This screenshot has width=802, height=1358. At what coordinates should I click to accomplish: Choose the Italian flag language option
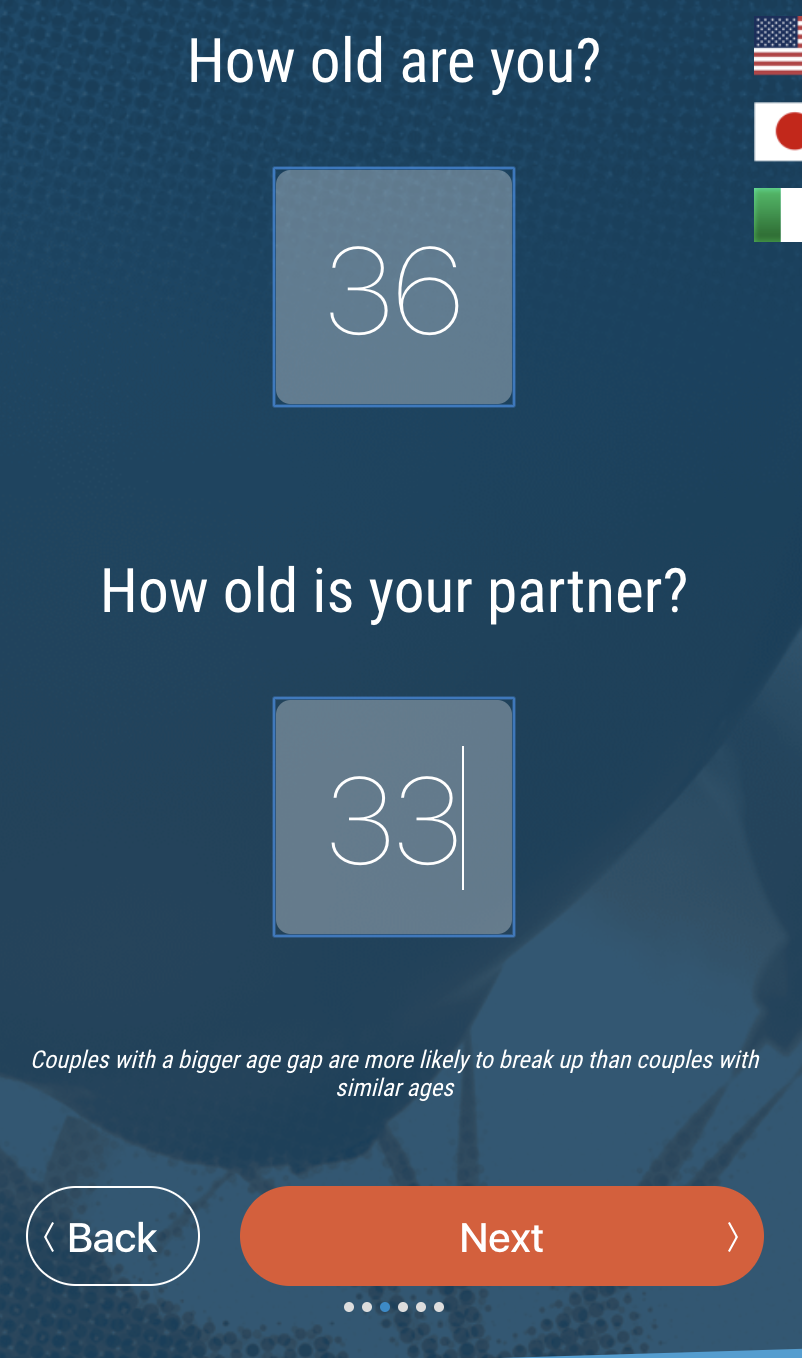[778, 215]
